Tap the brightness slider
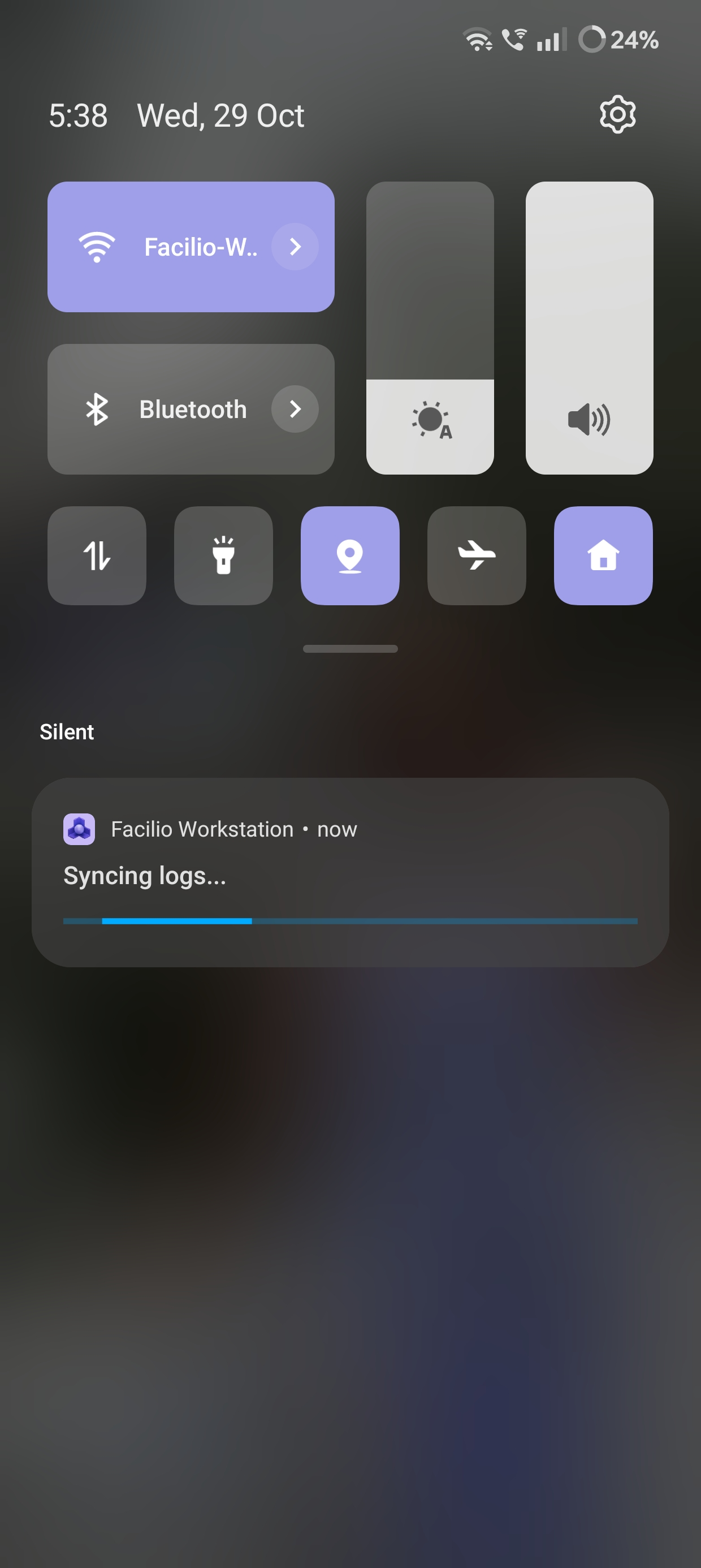 [430, 329]
